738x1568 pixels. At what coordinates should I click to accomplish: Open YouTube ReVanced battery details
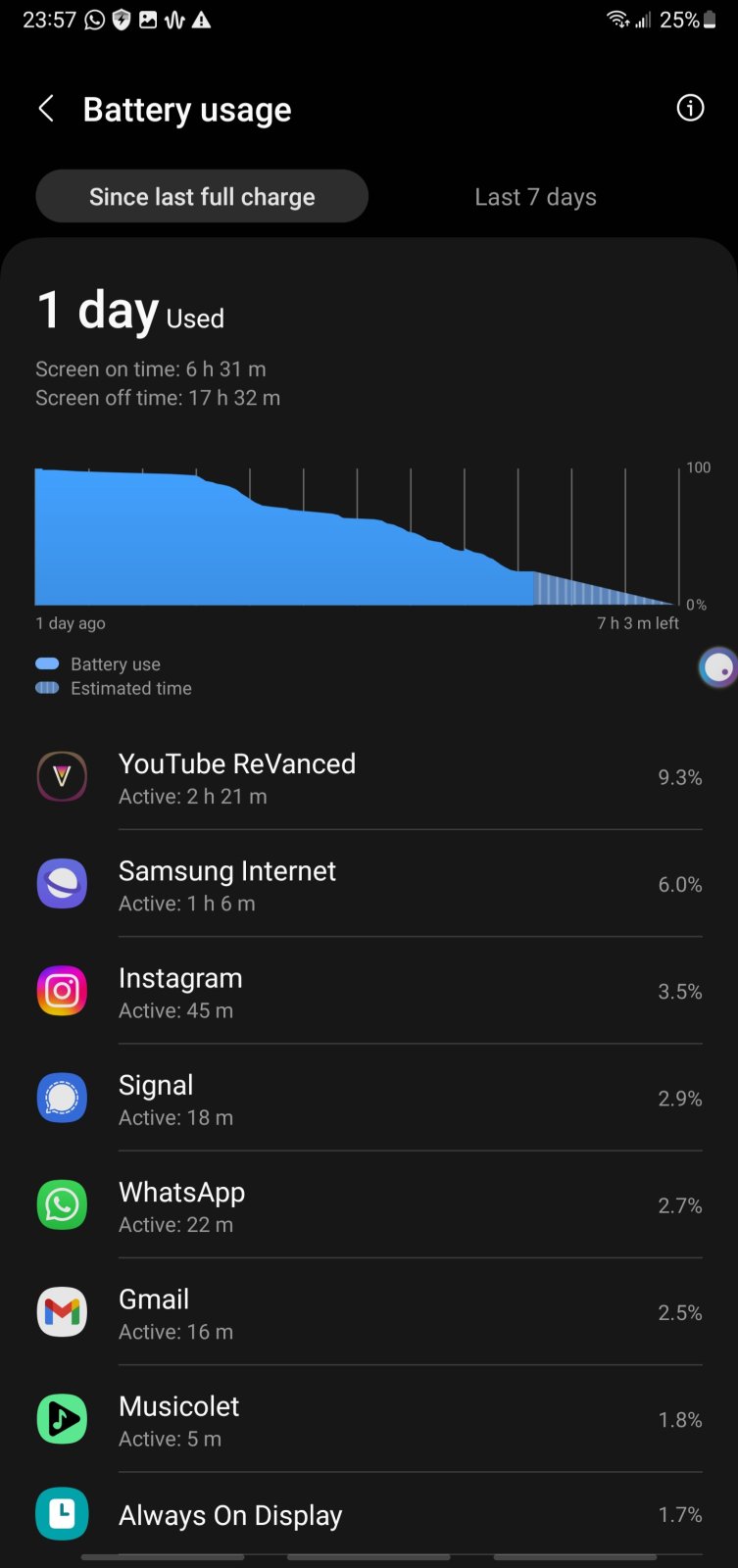pos(369,777)
